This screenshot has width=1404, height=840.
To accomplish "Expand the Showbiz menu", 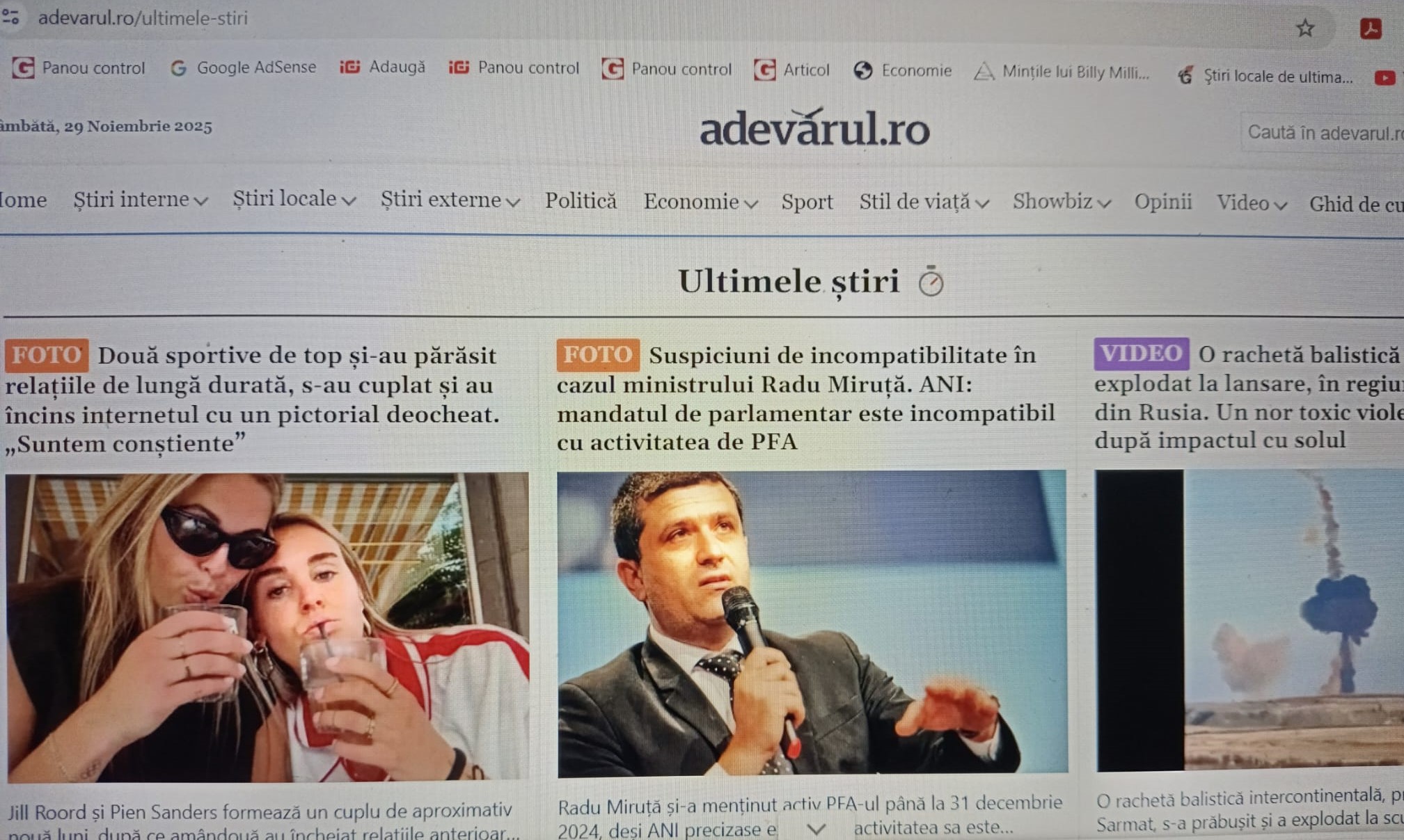I will coord(1061,202).
